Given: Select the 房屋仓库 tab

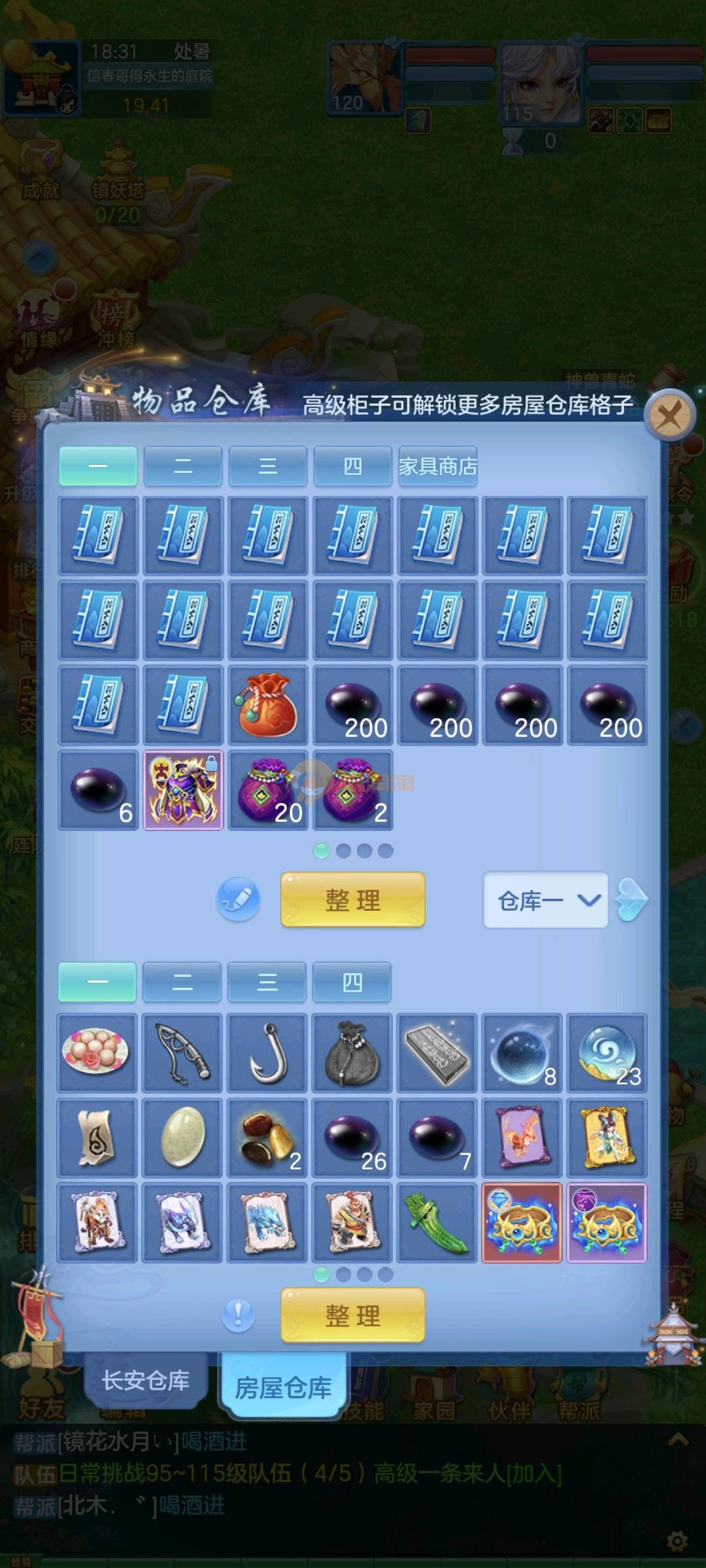Looking at the screenshot, I should [x=283, y=1386].
